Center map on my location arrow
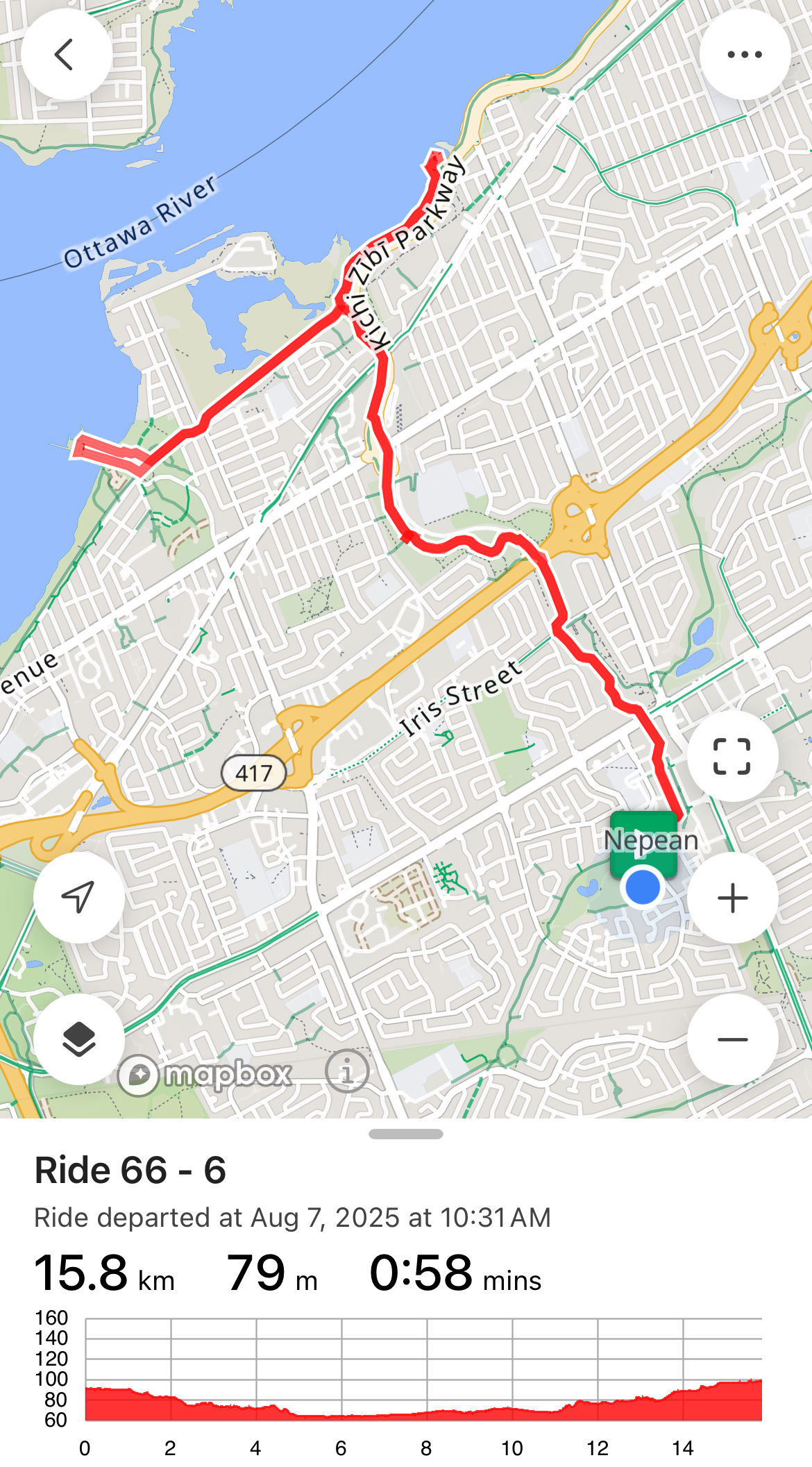This screenshot has height=1467, width=812. click(x=78, y=898)
